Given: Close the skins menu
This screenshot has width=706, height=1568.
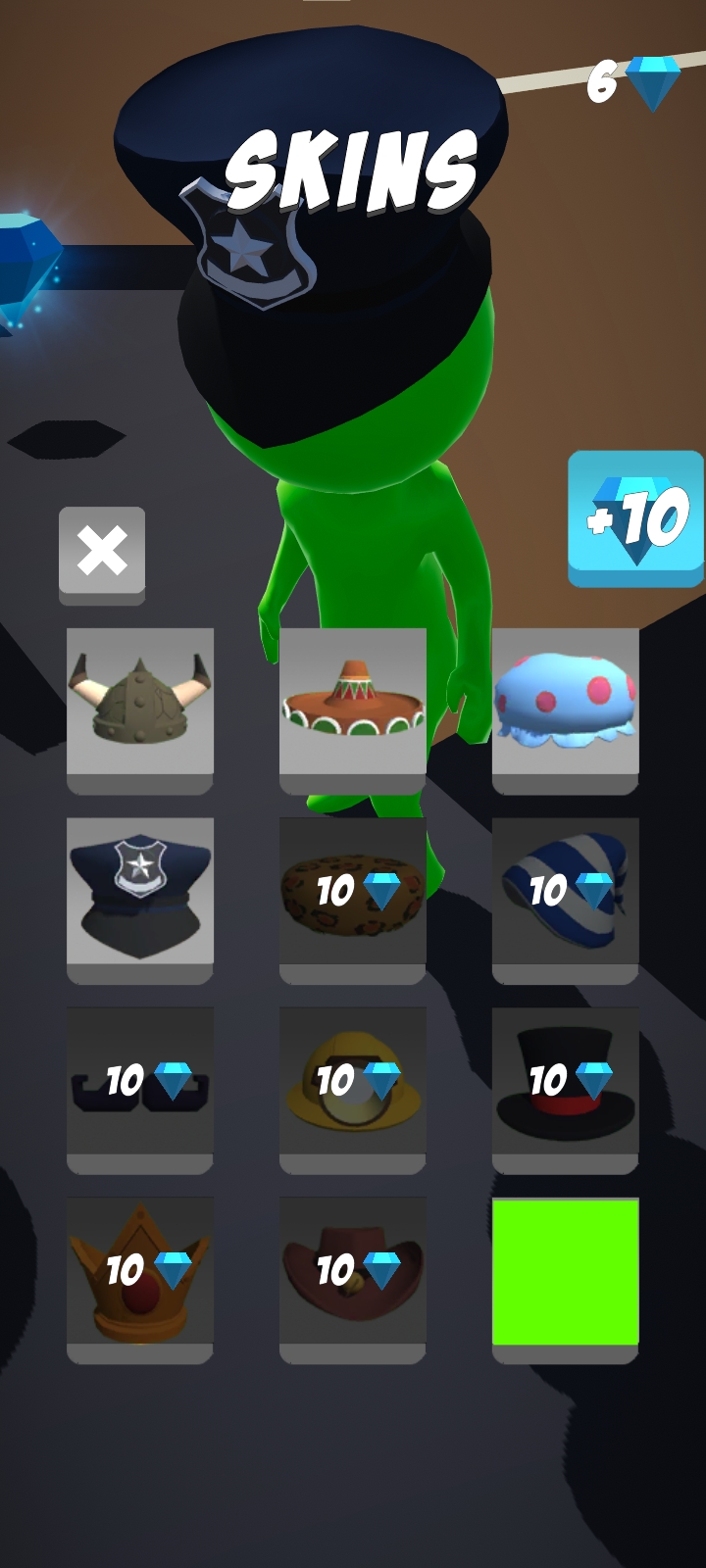Looking at the screenshot, I should [102, 551].
